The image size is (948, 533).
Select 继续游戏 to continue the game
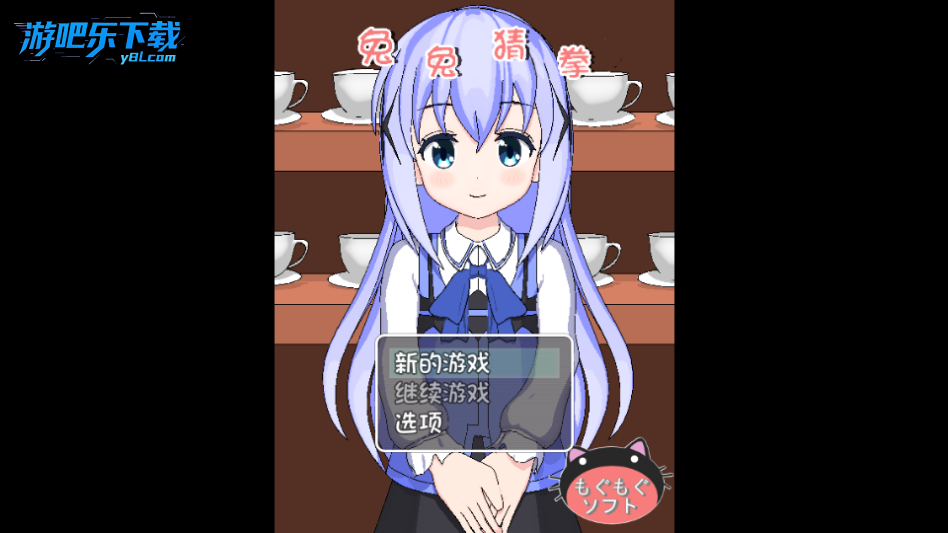click(441, 392)
